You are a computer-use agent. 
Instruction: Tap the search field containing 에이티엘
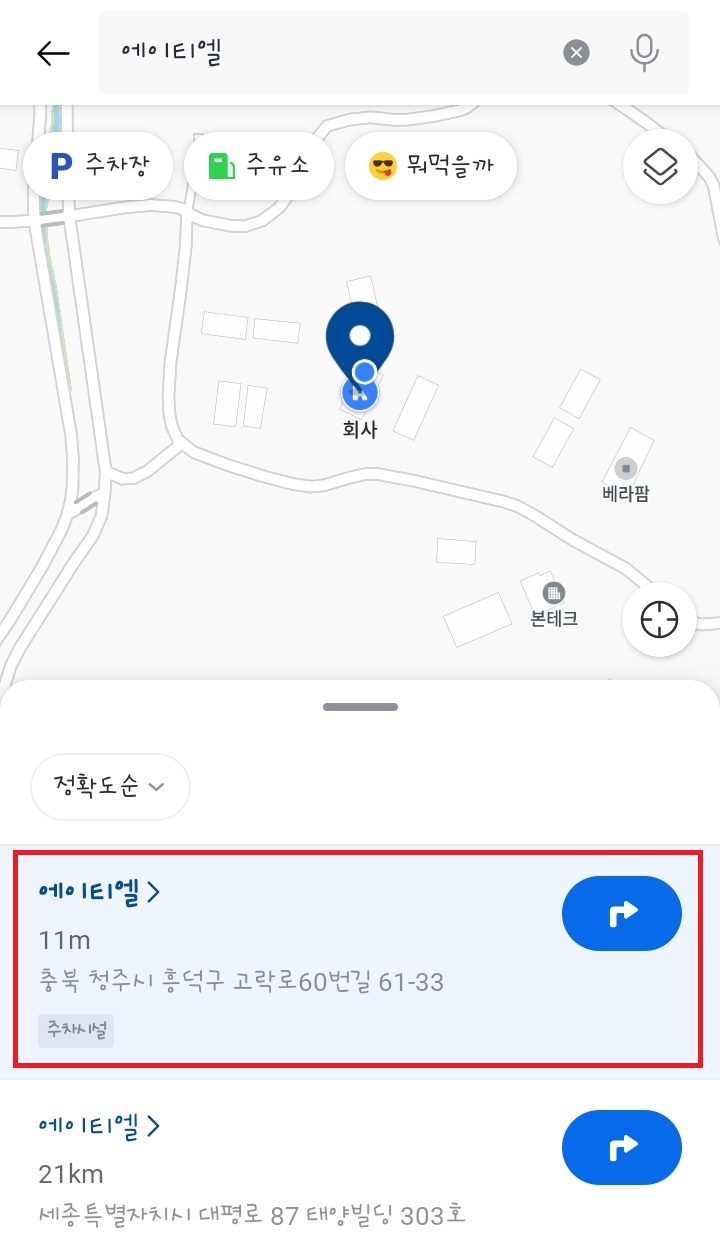[330, 53]
